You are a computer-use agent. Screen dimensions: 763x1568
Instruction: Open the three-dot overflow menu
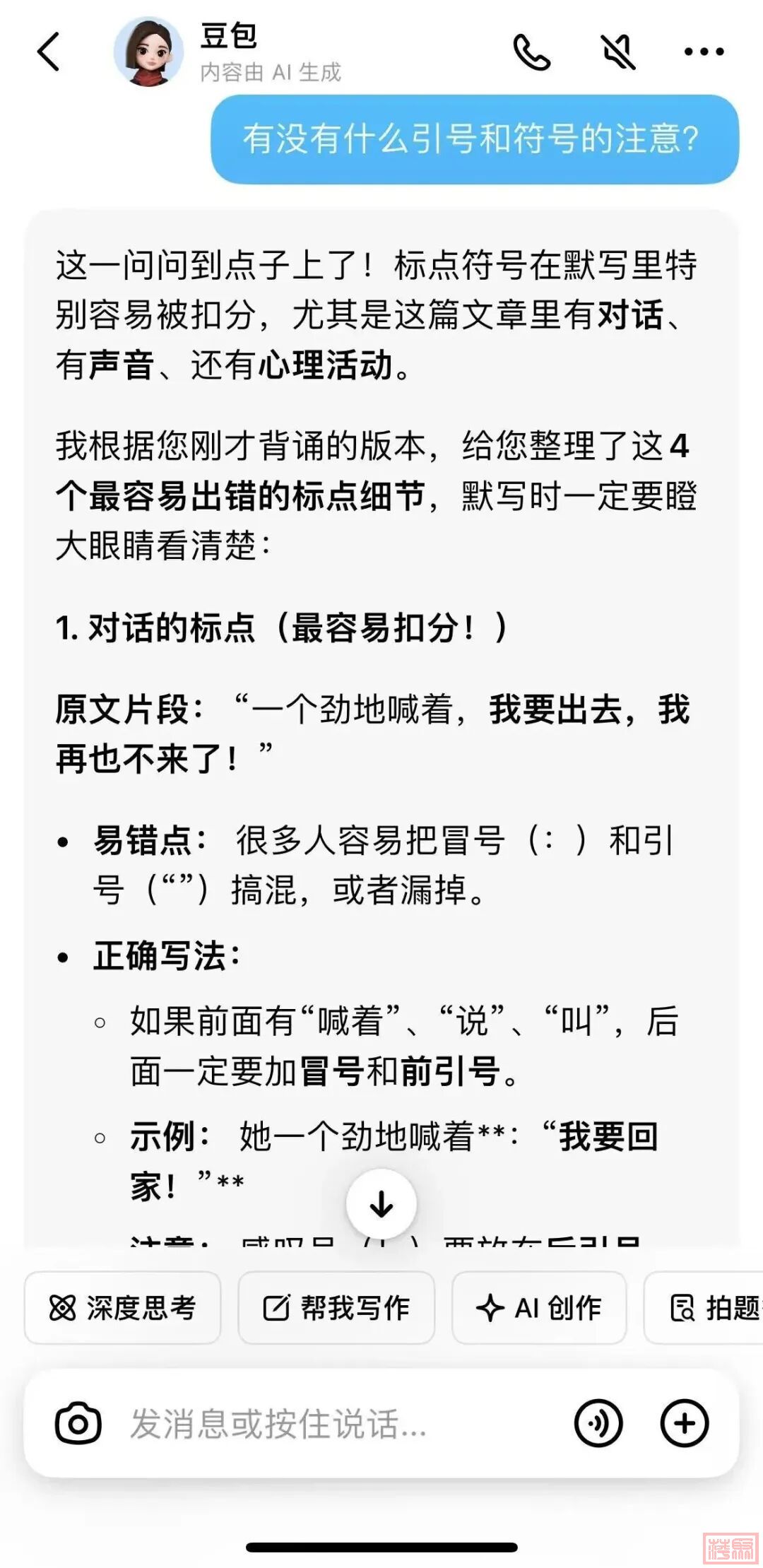704,52
